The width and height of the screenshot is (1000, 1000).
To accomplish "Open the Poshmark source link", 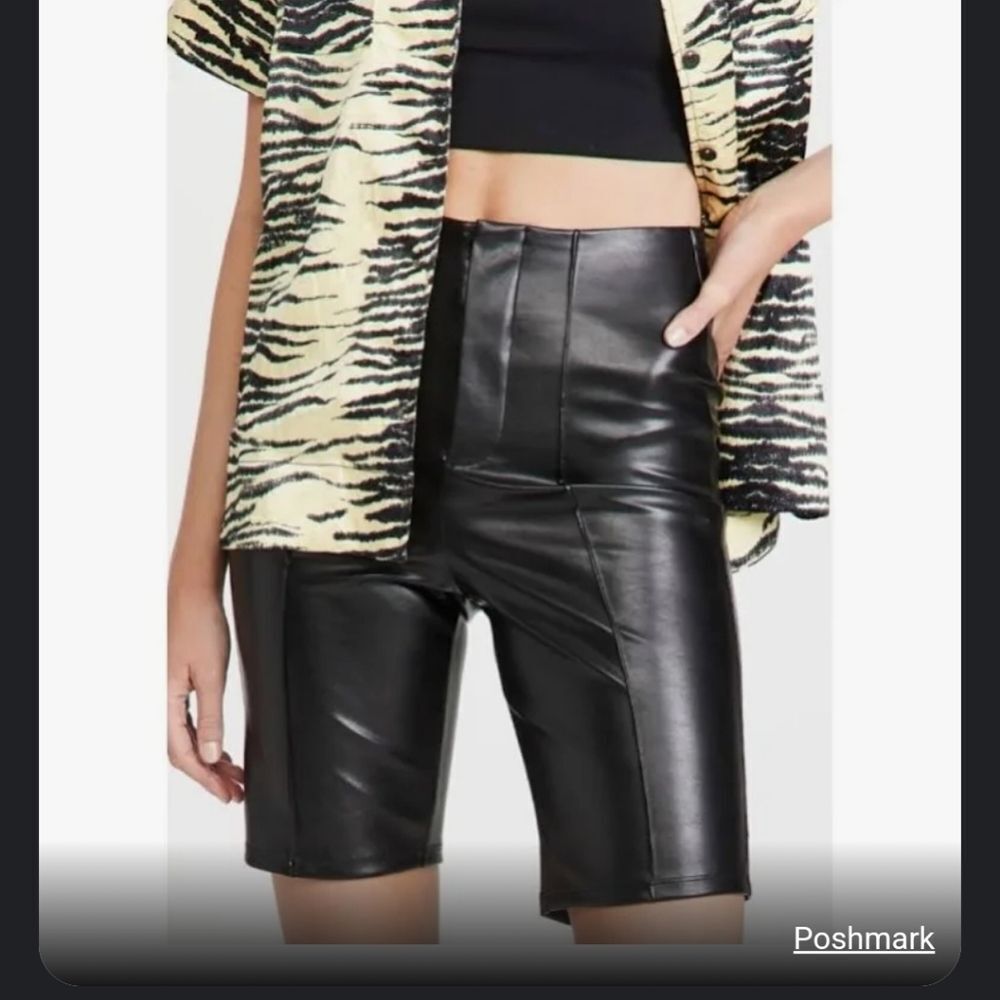I will [864, 939].
